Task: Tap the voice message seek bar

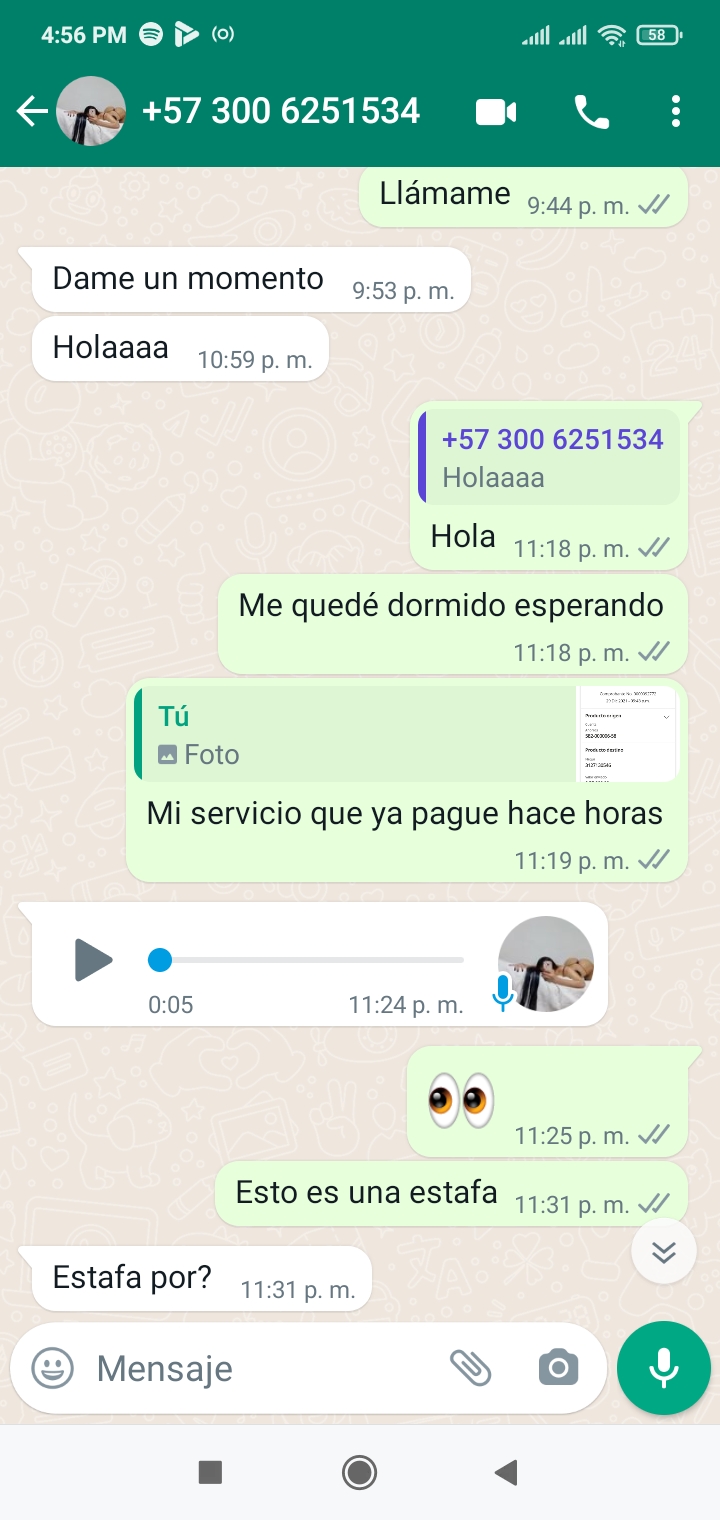Action: [310, 960]
